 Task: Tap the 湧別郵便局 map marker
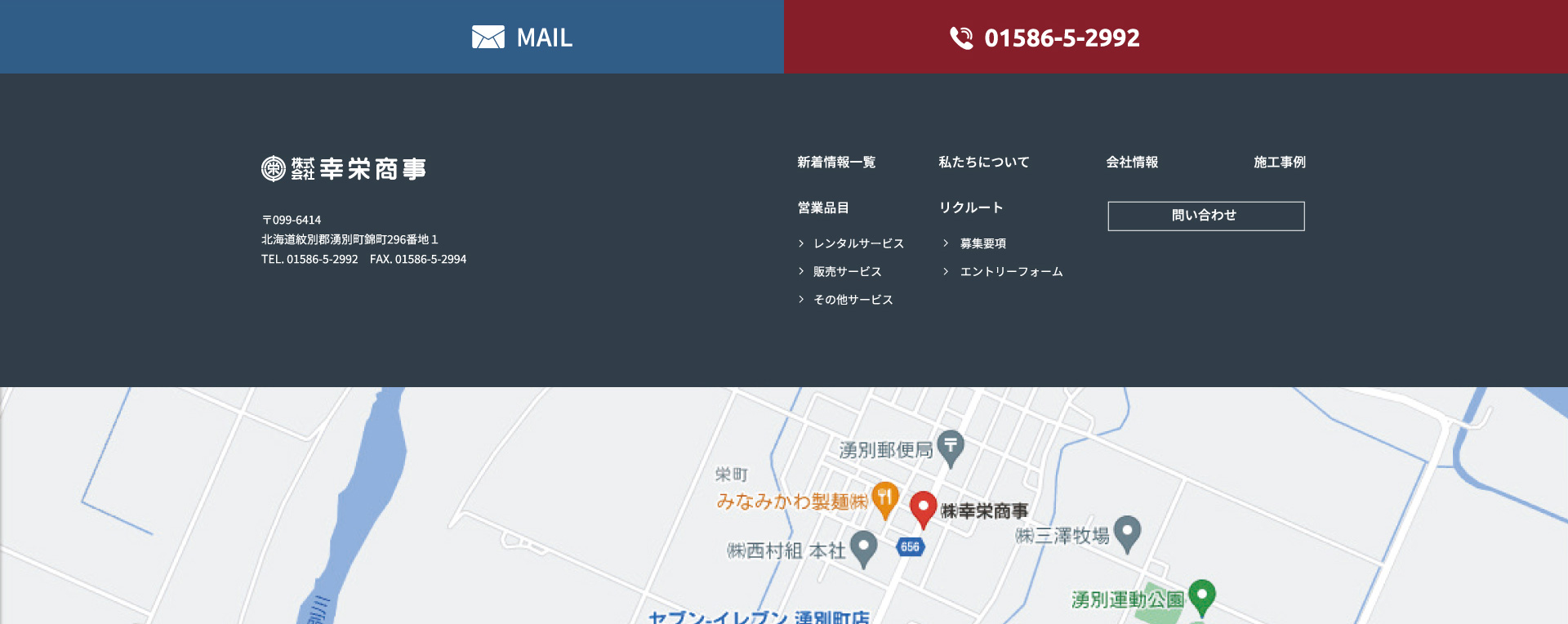pos(951,445)
